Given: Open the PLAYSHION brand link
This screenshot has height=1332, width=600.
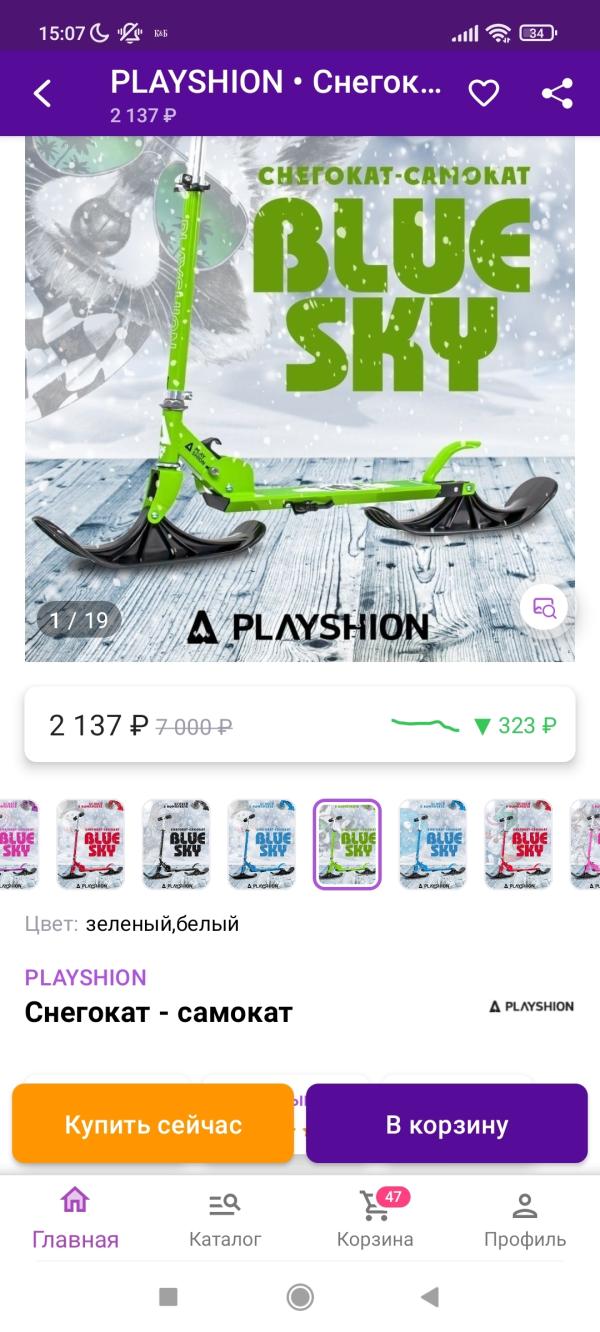Looking at the screenshot, I should click(86, 978).
